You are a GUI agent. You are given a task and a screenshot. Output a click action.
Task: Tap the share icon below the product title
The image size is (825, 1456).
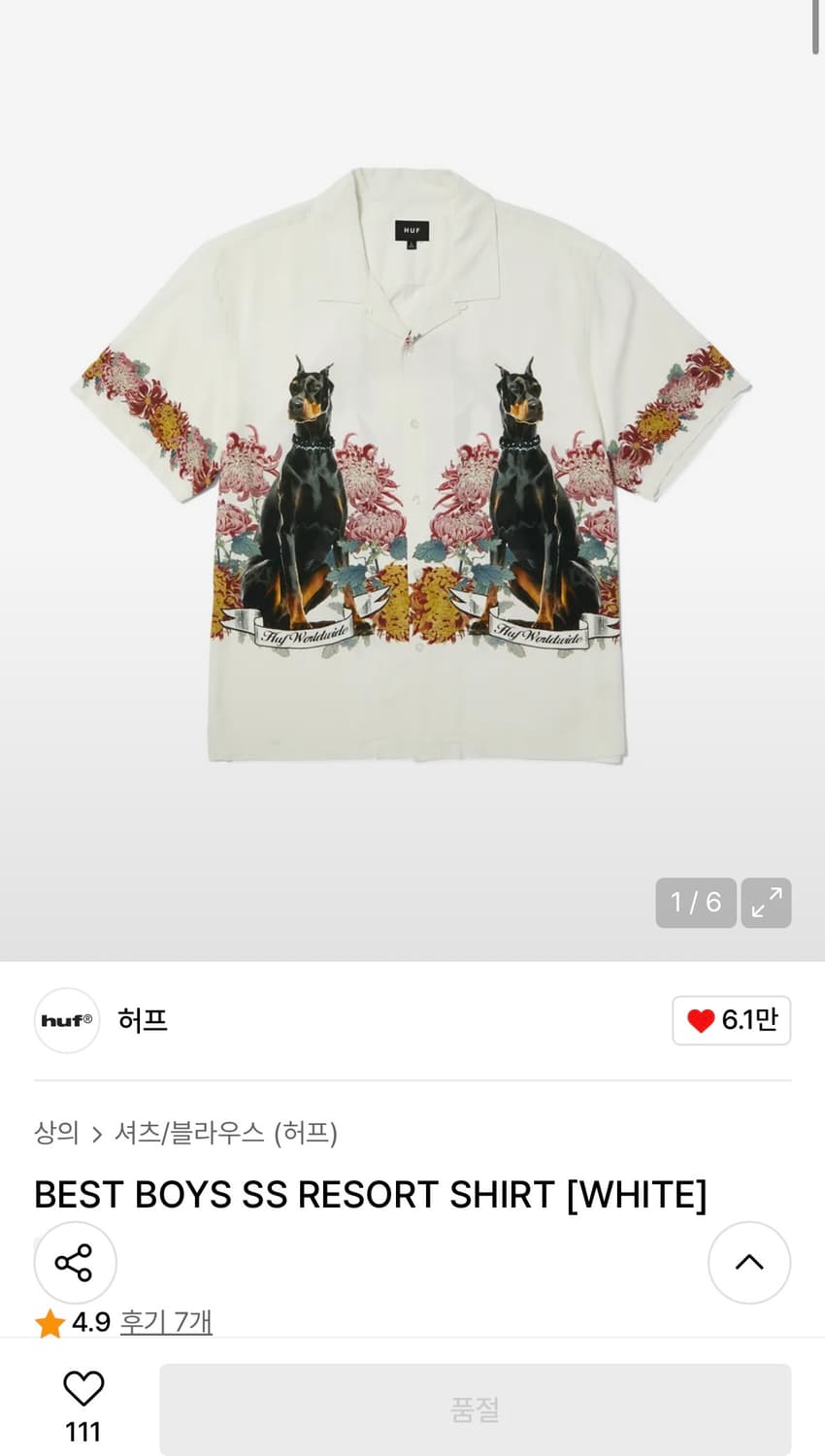(x=75, y=1262)
